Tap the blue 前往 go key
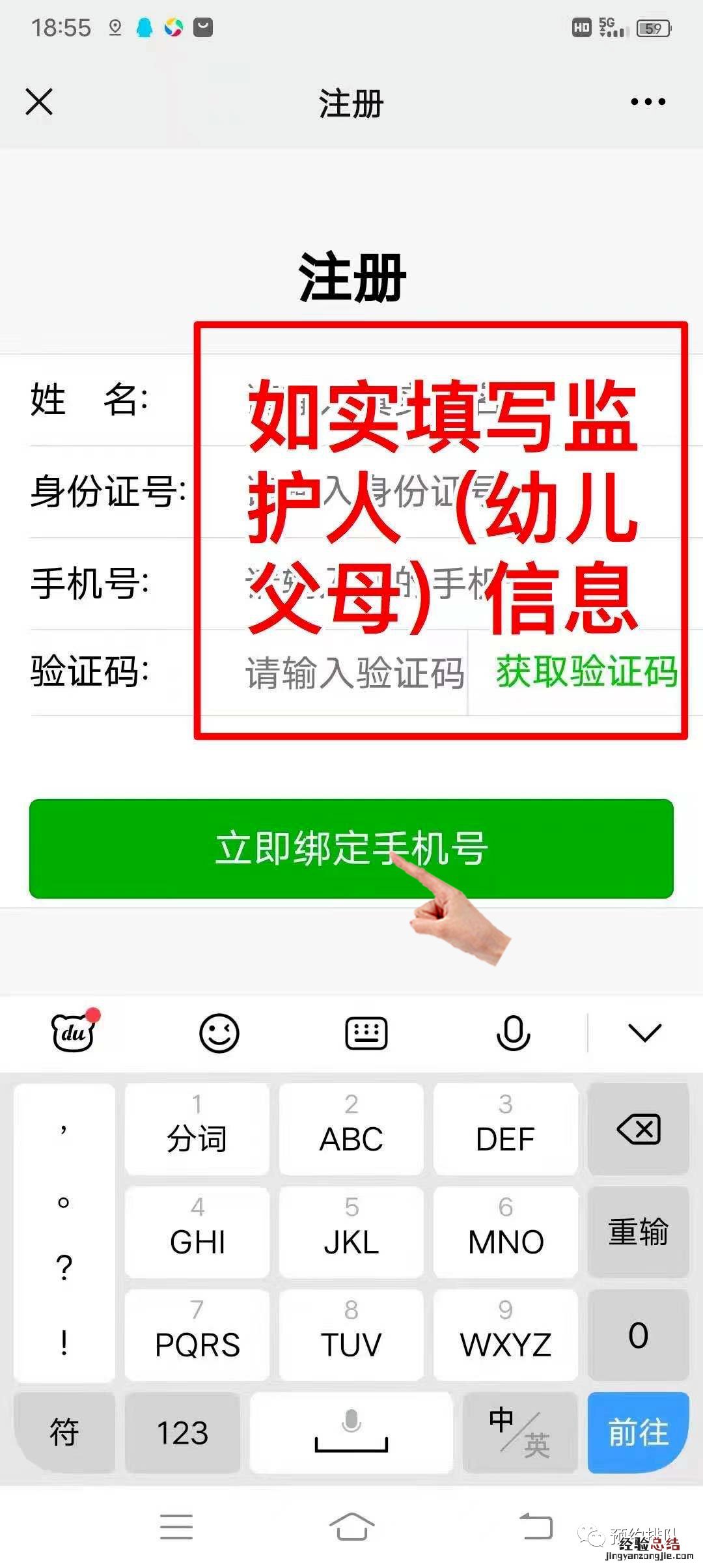 pos(639,1433)
